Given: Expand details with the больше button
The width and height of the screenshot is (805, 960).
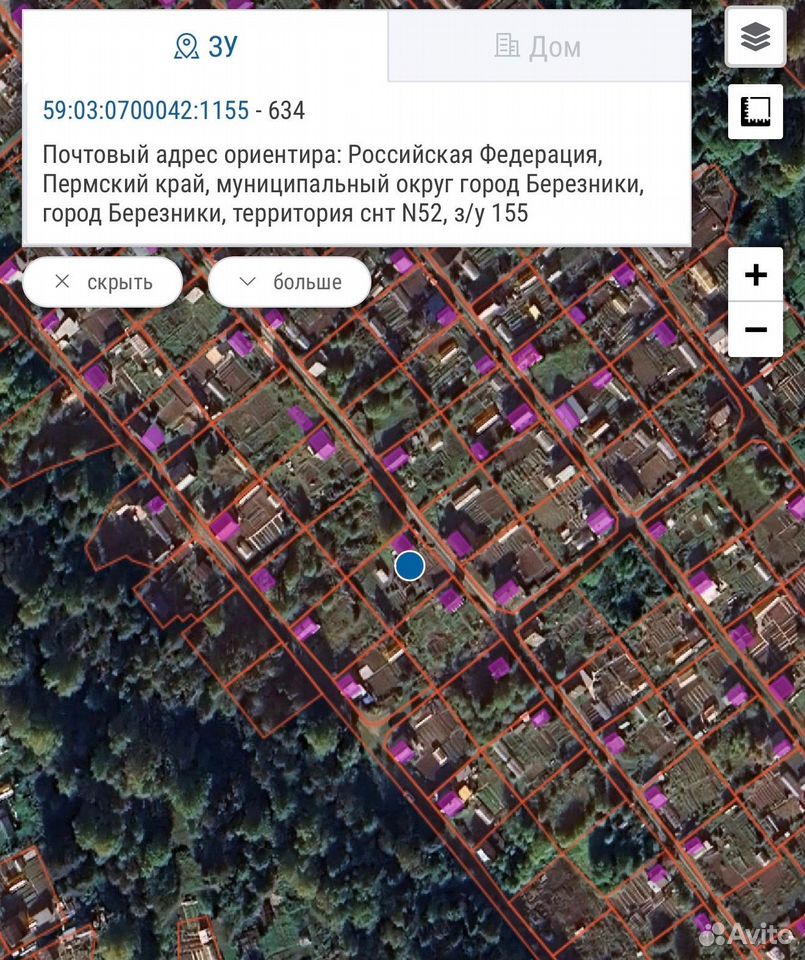Looking at the screenshot, I should click(x=290, y=282).
